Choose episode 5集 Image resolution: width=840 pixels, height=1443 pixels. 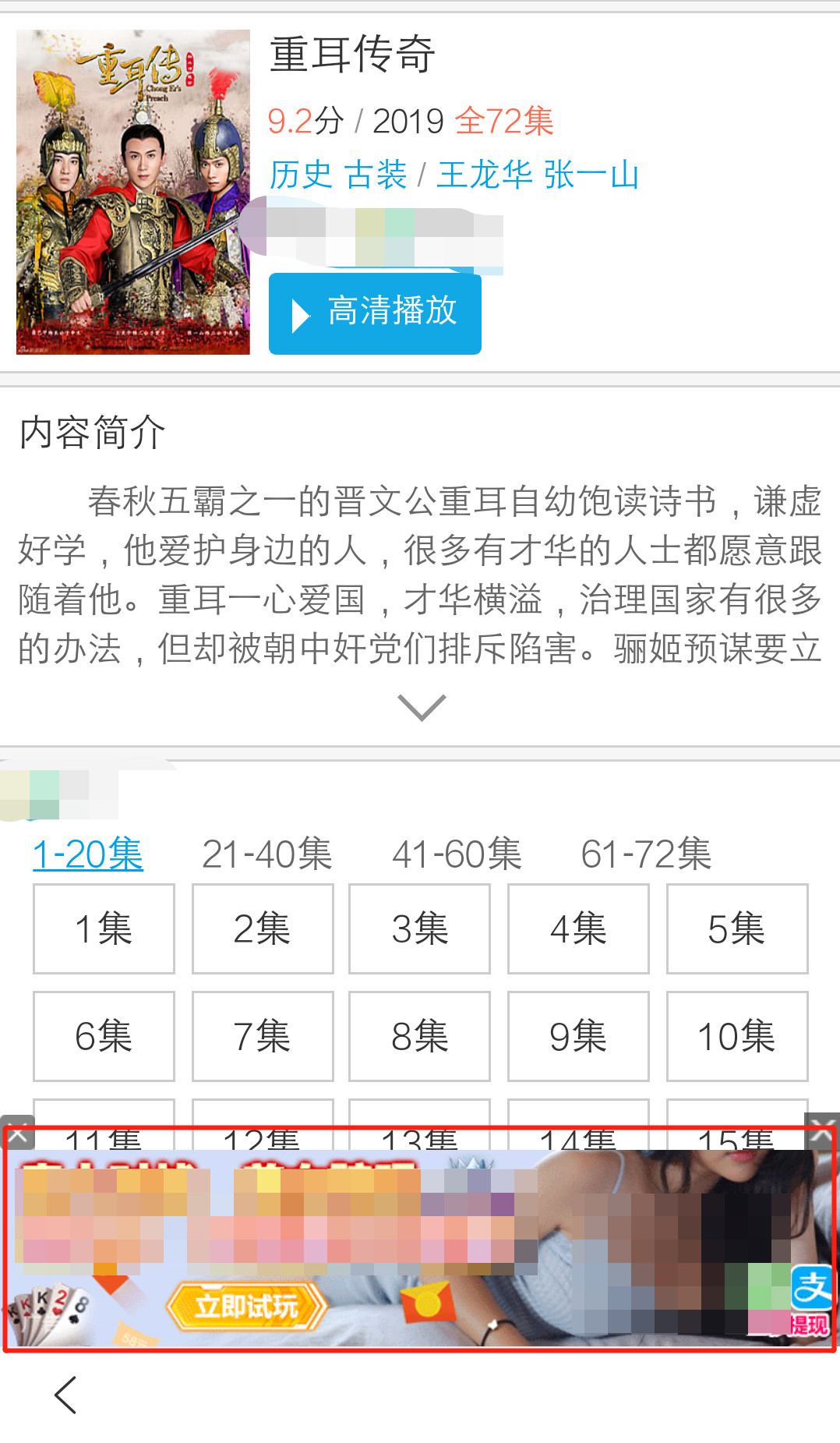[x=737, y=928]
